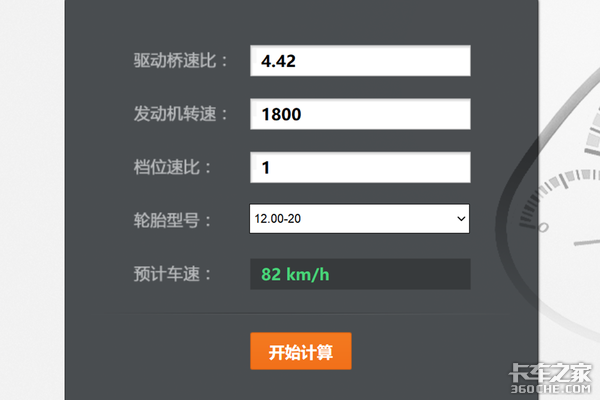The height and width of the screenshot is (400, 600).
Task: Focus the 档位速比 input box
Action: 360,167
